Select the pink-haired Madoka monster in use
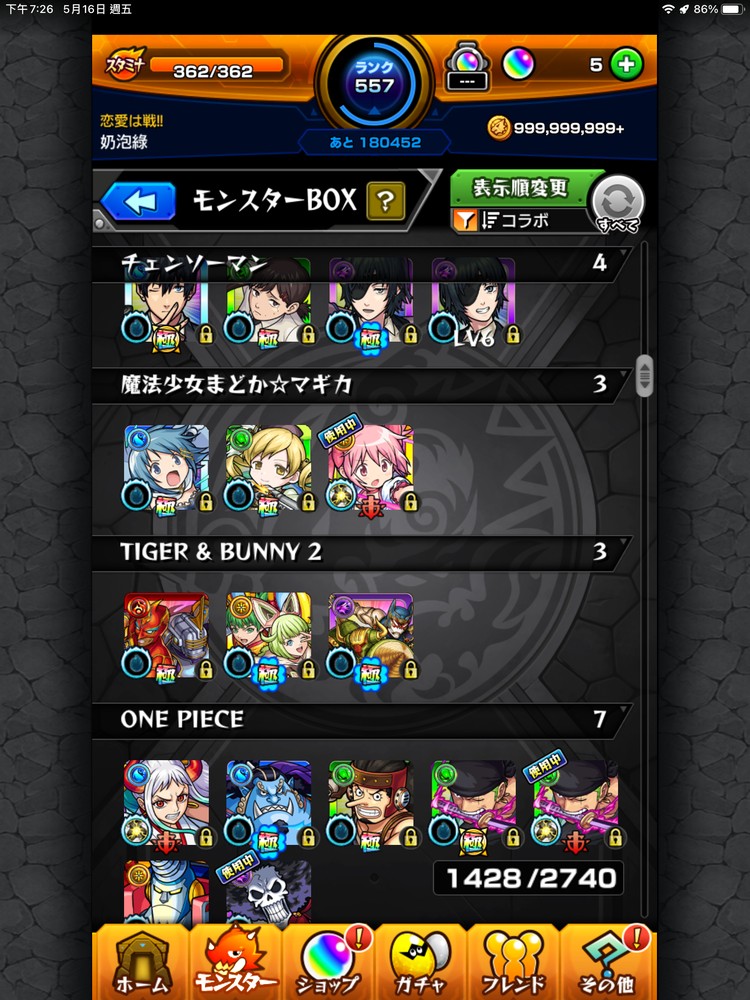Screen dimensions: 750x1000 tap(370, 467)
